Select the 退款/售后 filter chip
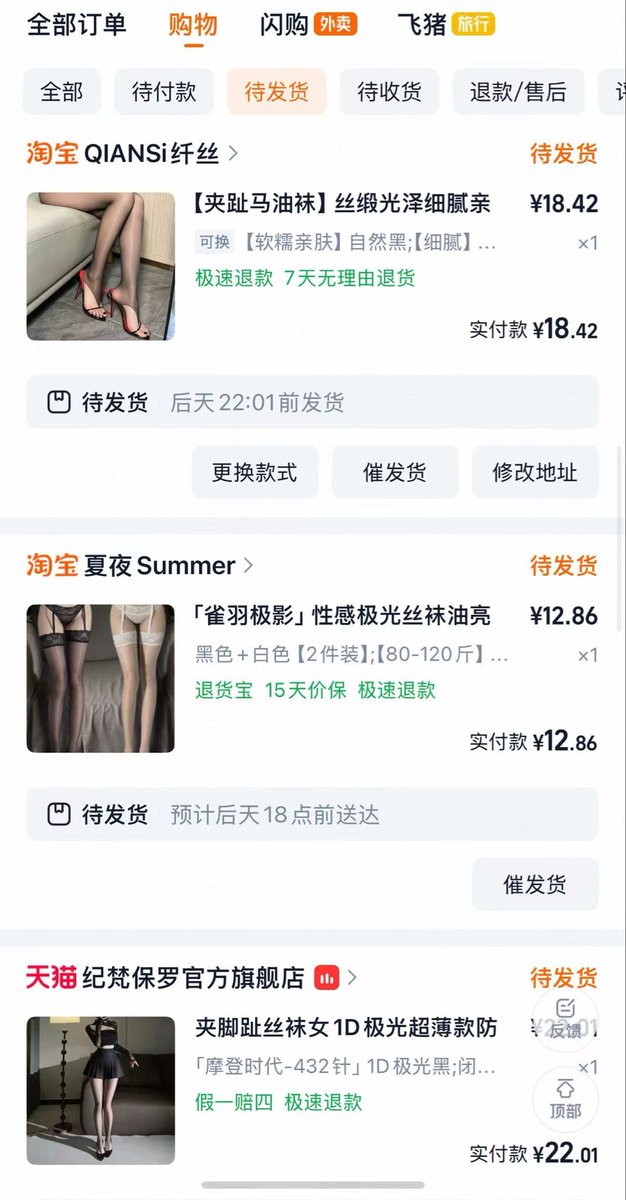 tap(518, 92)
